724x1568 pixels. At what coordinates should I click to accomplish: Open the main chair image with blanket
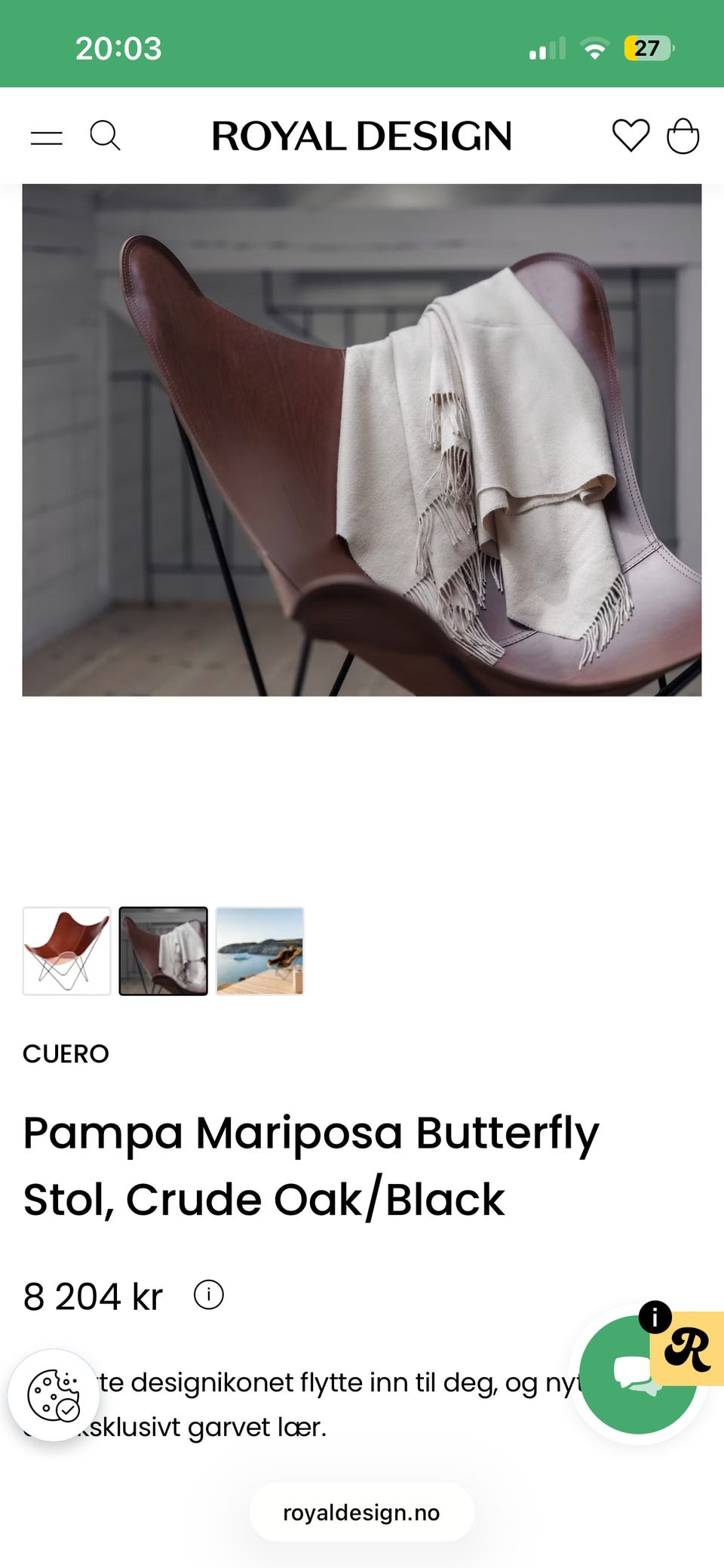coord(362,440)
